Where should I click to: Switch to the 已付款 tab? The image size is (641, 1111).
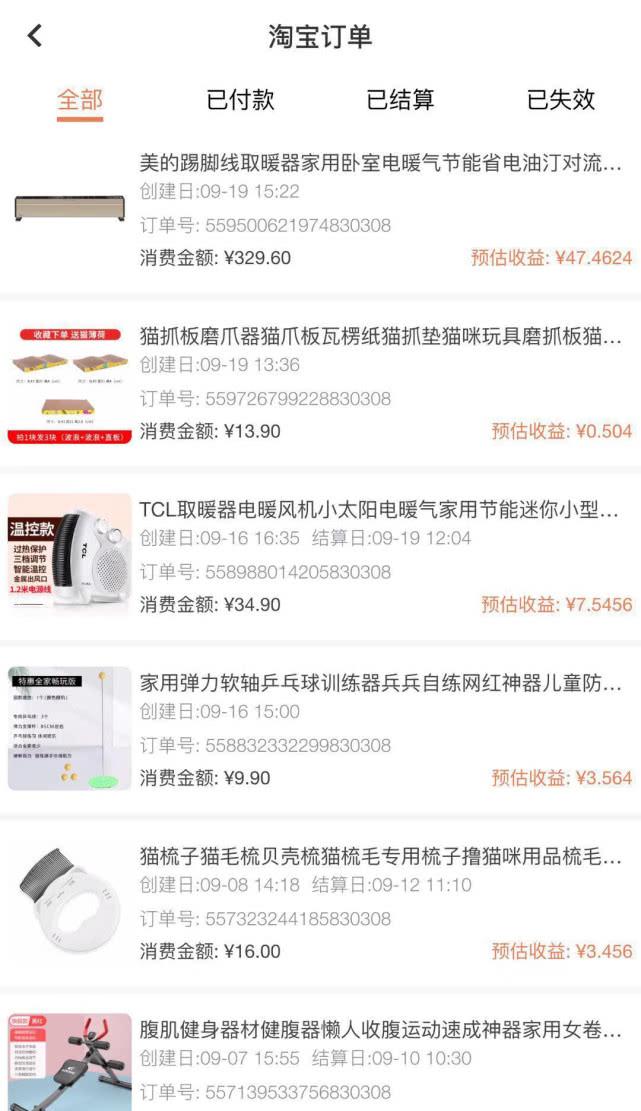(240, 99)
